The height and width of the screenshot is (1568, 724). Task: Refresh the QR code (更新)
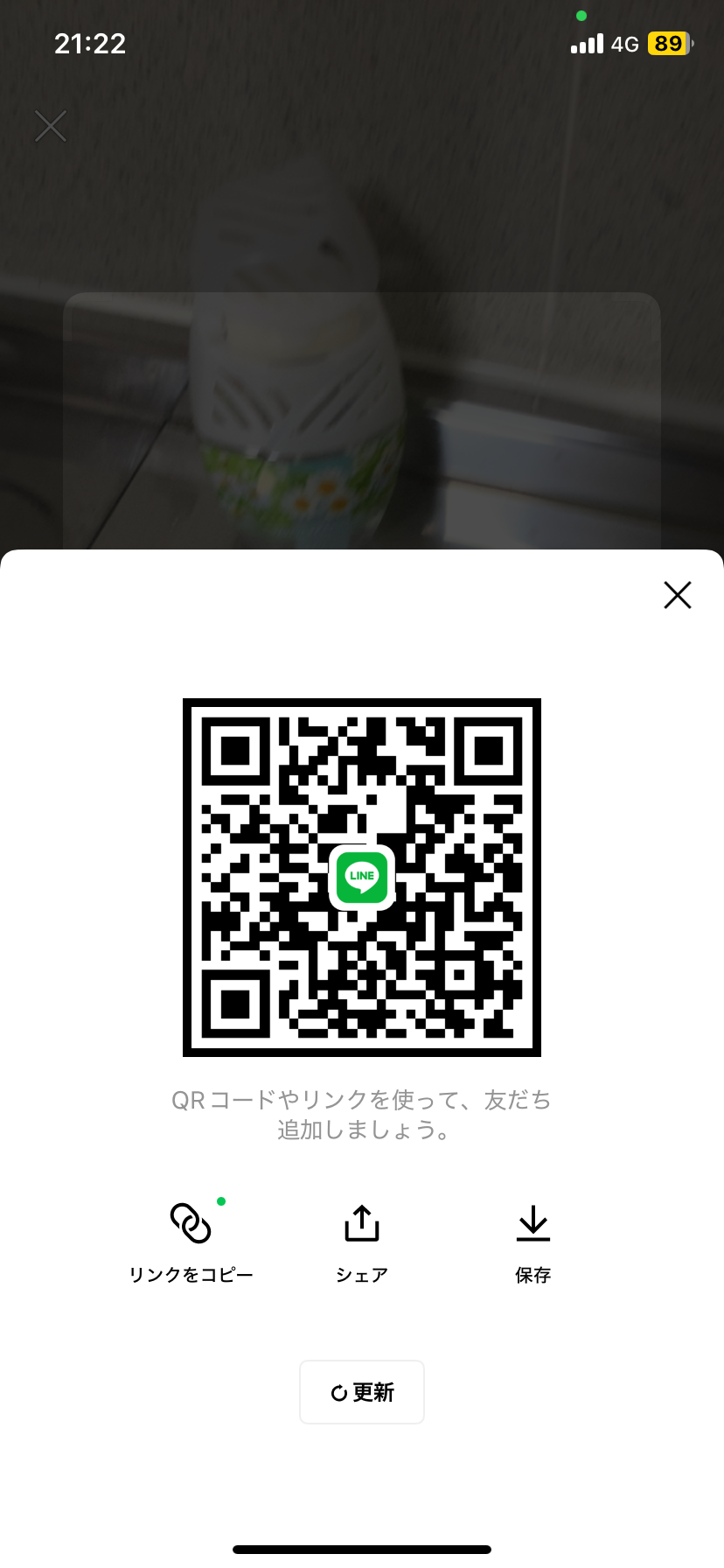(x=362, y=1392)
